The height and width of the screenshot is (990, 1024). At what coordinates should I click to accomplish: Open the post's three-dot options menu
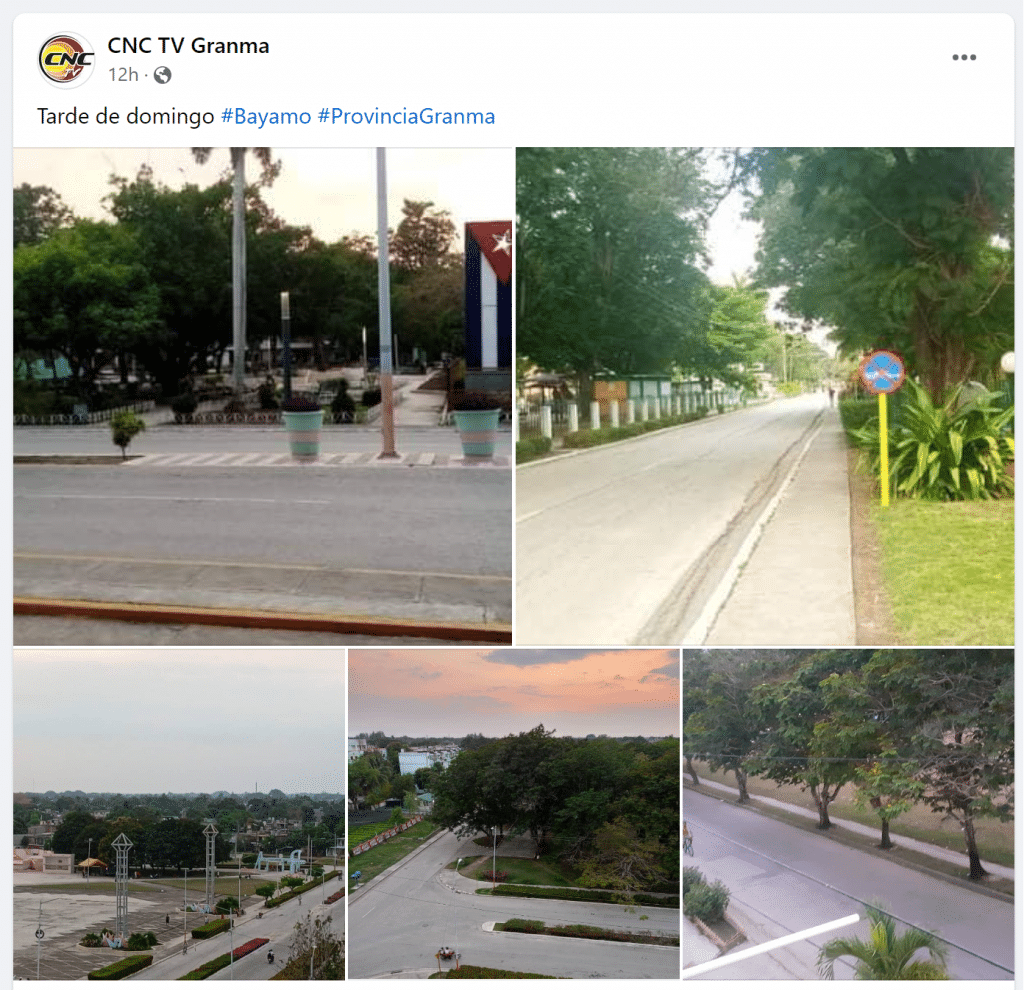(x=963, y=58)
